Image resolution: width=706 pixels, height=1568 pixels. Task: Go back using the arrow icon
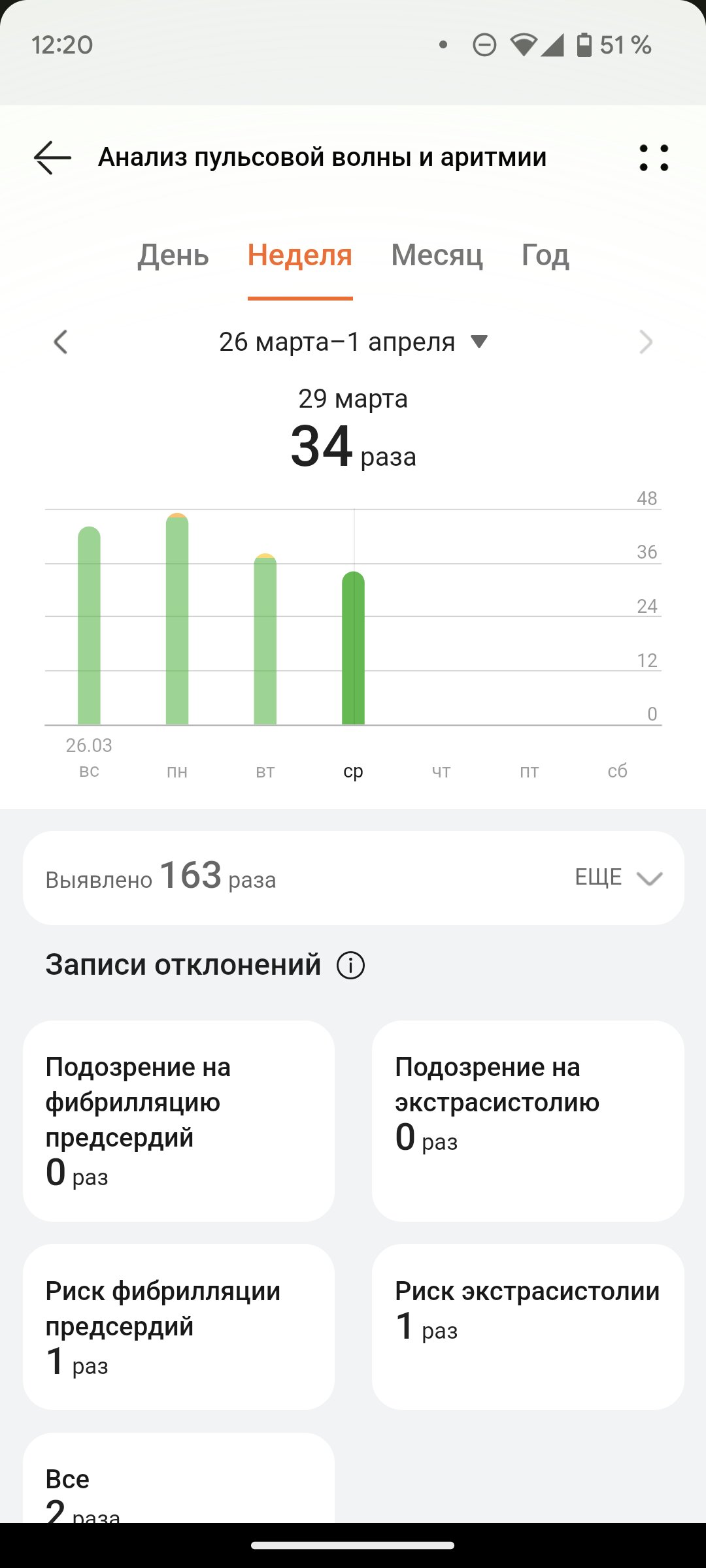pos(52,157)
